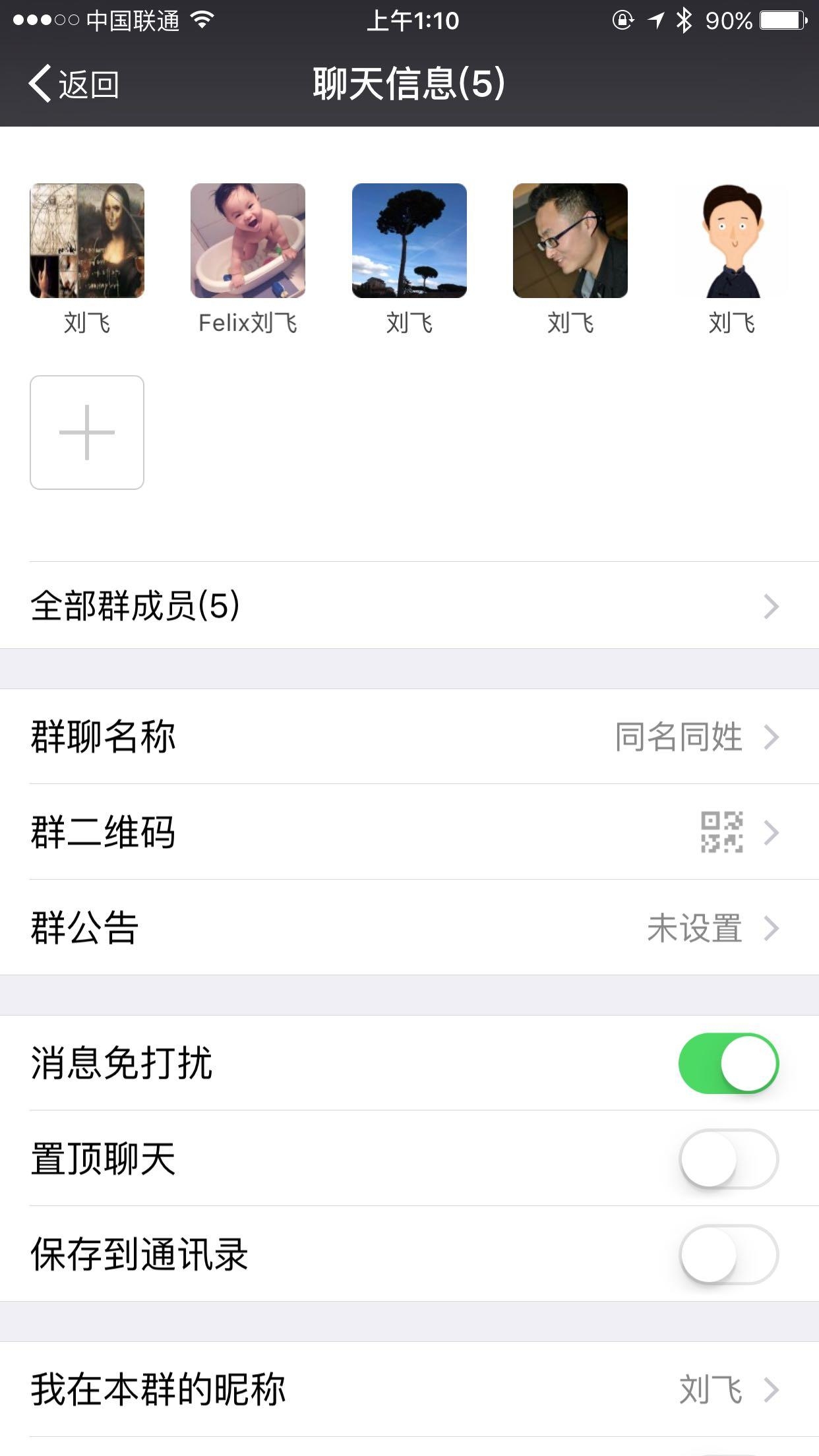Screen dimensions: 819x1456
Task: Open 群公告 settings
Action: [x=409, y=927]
